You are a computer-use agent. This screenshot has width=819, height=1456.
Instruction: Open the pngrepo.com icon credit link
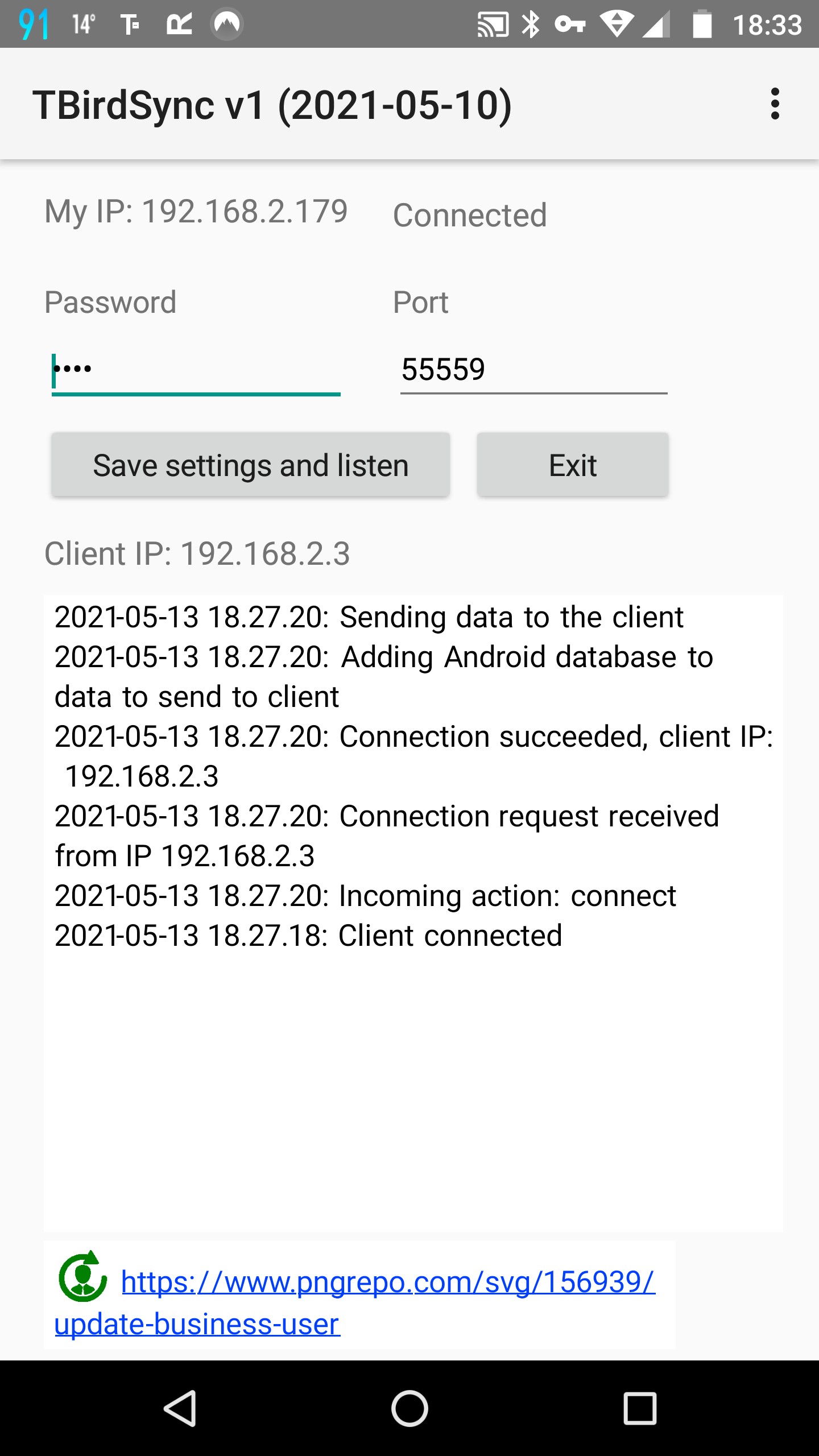388,1283
